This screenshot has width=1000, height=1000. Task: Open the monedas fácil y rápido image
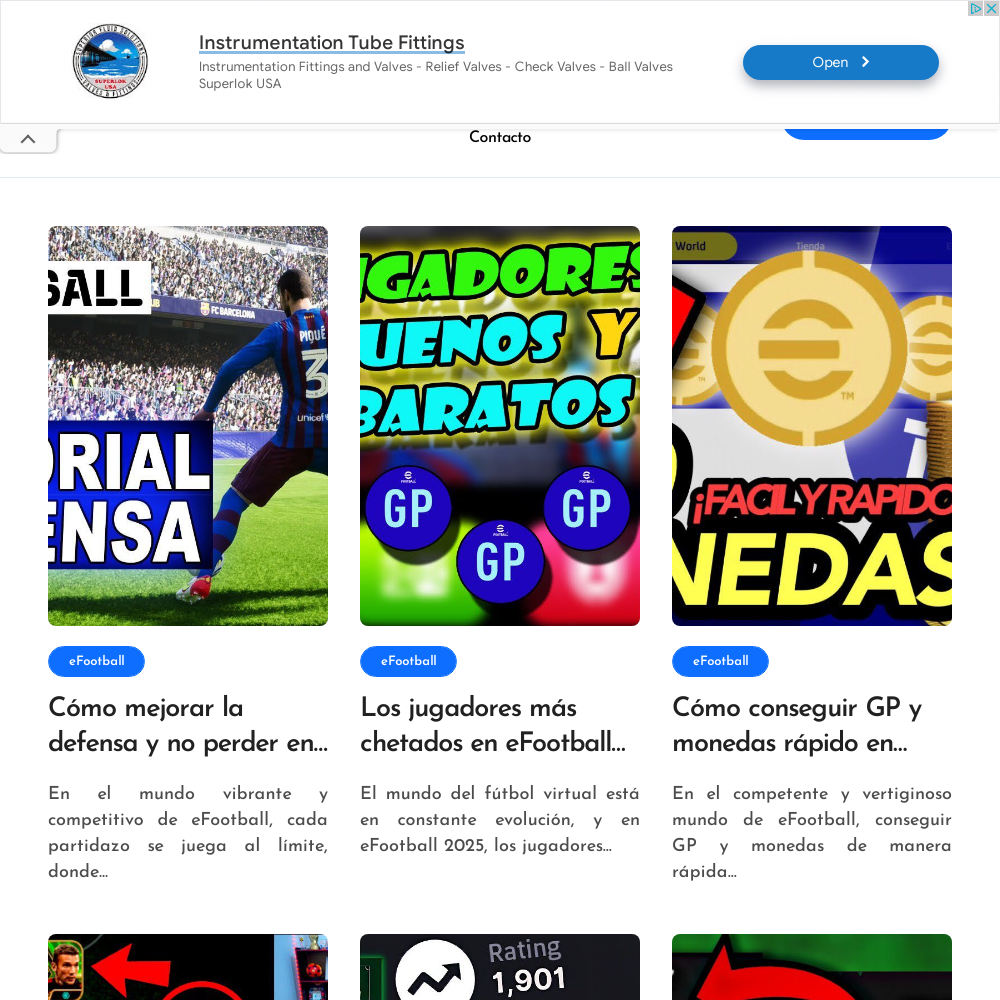coord(811,425)
